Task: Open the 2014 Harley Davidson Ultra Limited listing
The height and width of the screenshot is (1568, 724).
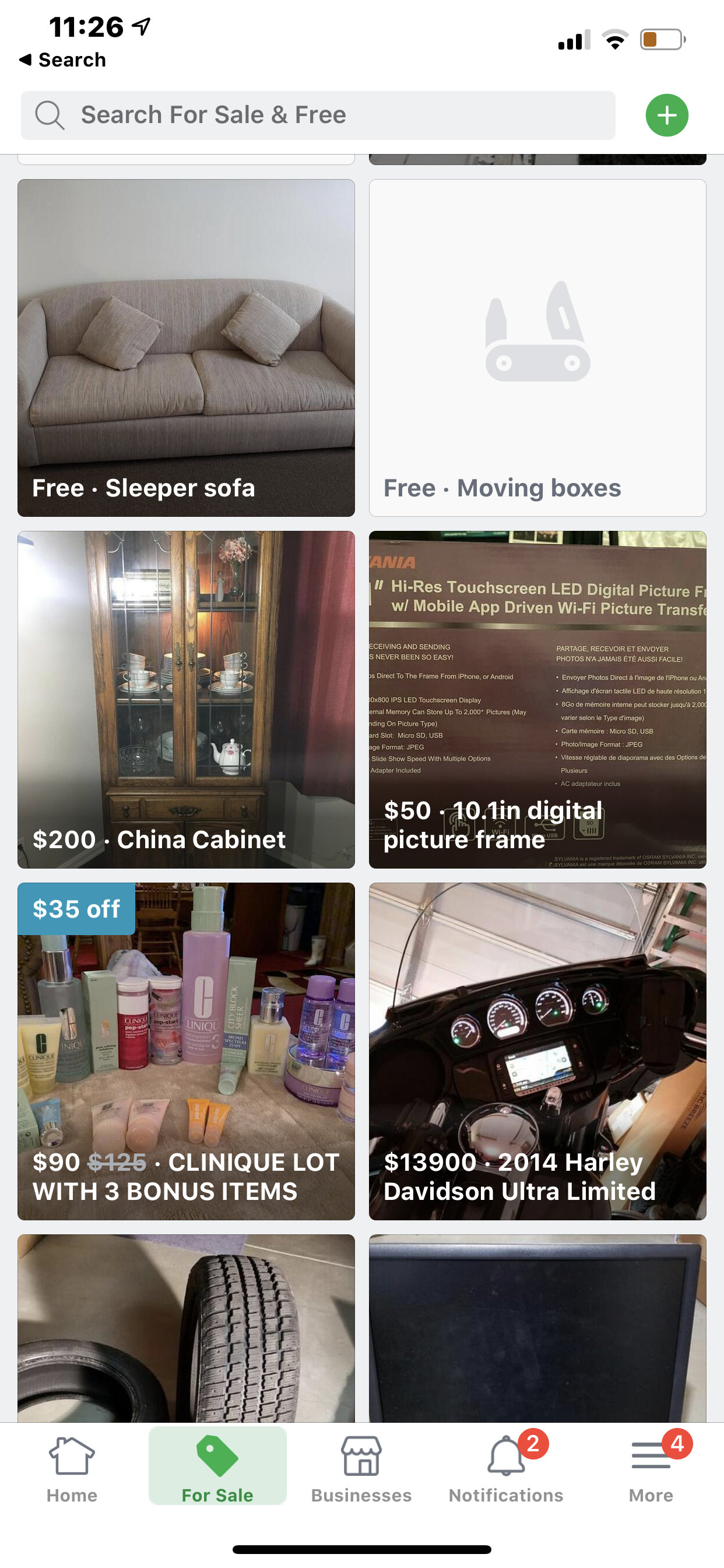Action: (x=537, y=1051)
